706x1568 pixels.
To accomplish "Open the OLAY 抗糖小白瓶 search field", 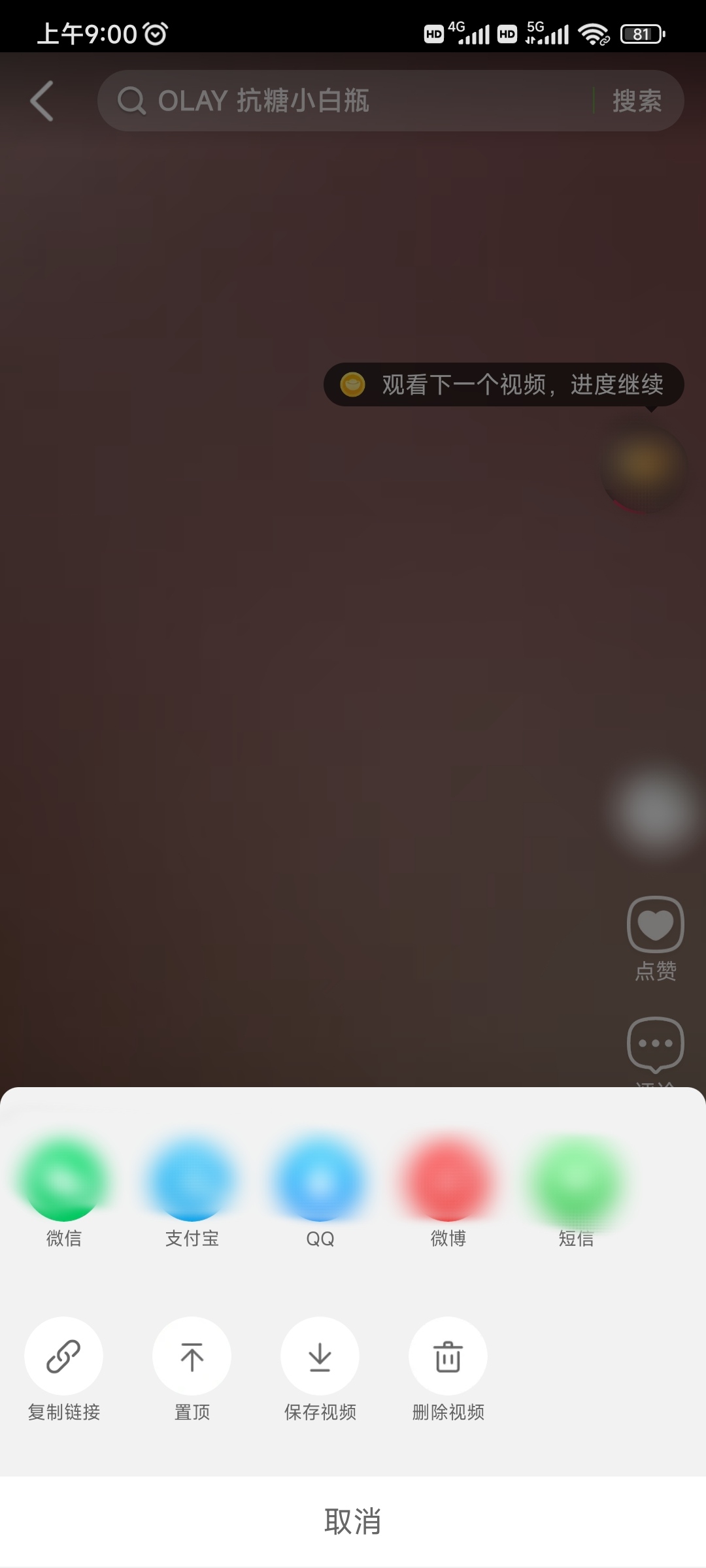I will [x=340, y=101].
